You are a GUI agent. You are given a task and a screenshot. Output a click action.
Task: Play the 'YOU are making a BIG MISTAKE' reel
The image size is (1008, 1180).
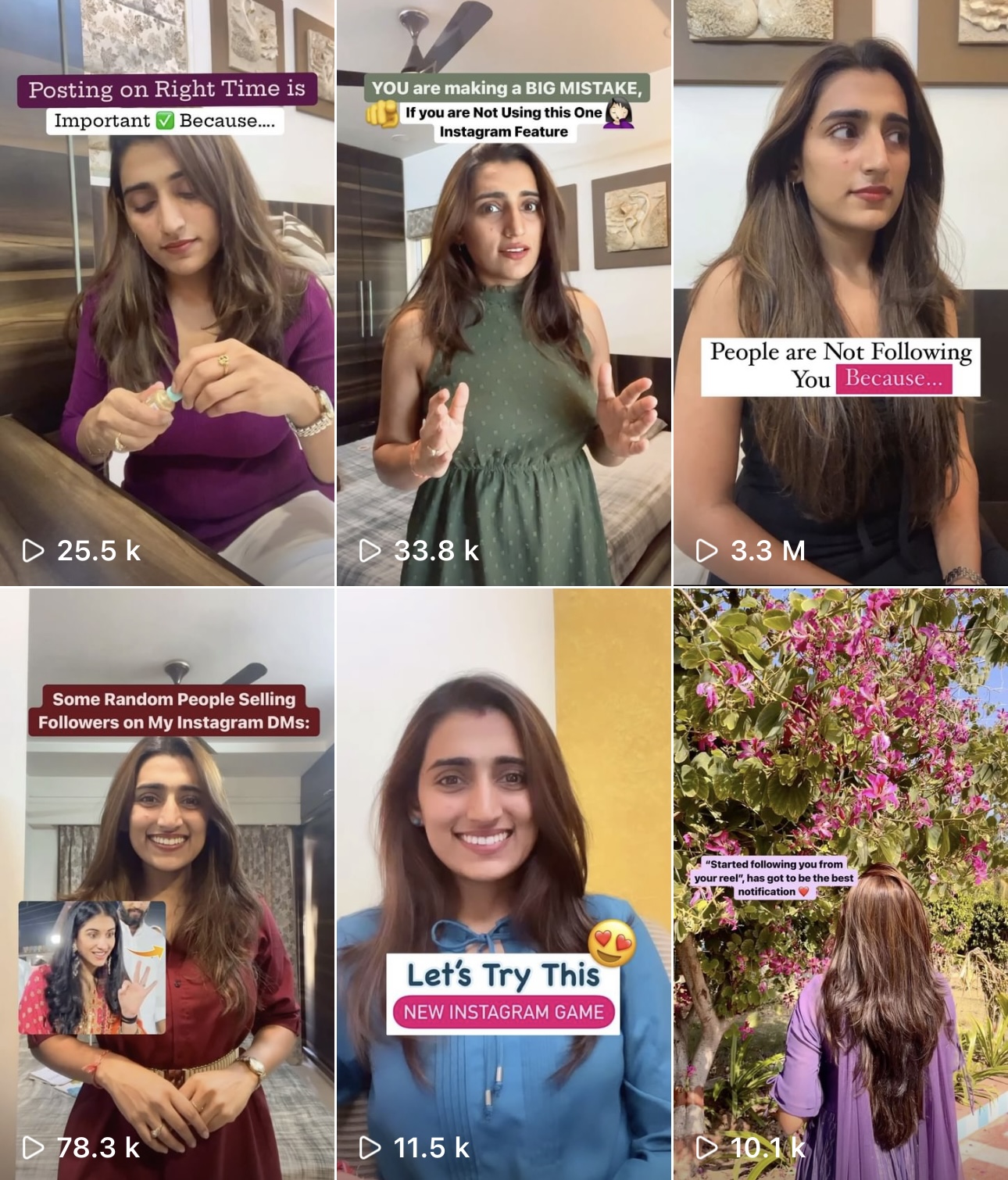[x=504, y=313]
